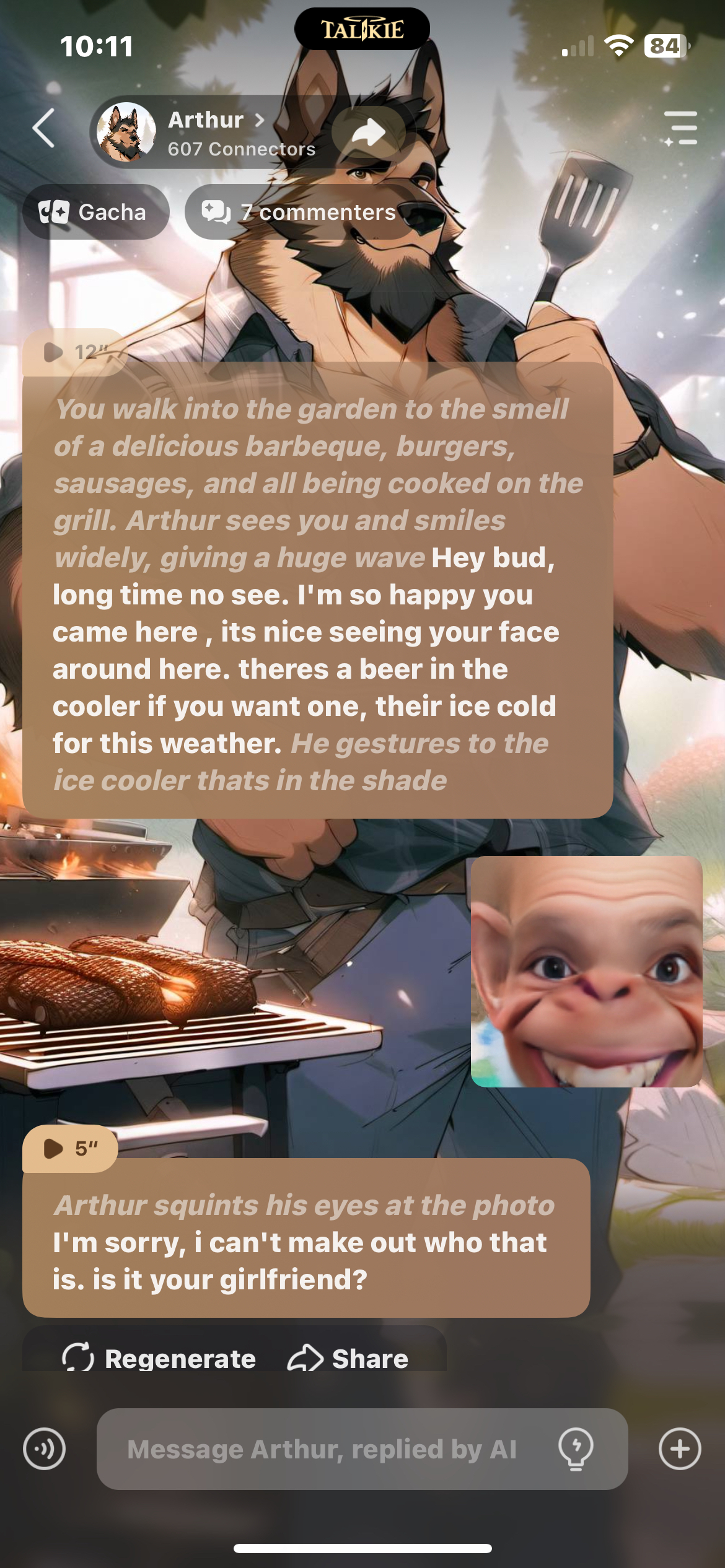The width and height of the screenshot is (725, 1568).
Task: Open the top-right menu icon
Action: pos(680,128)
